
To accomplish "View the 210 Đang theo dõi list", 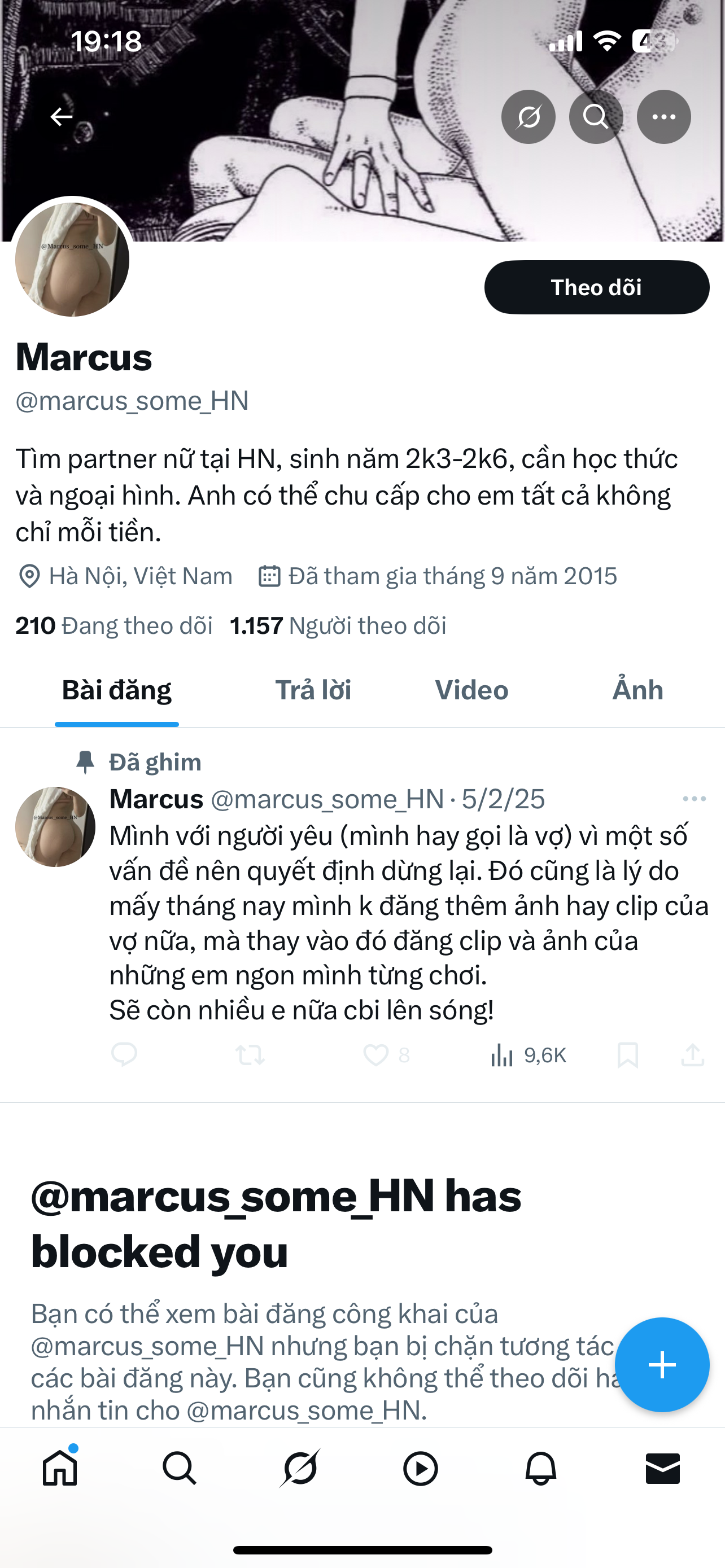I will point(114,626).
